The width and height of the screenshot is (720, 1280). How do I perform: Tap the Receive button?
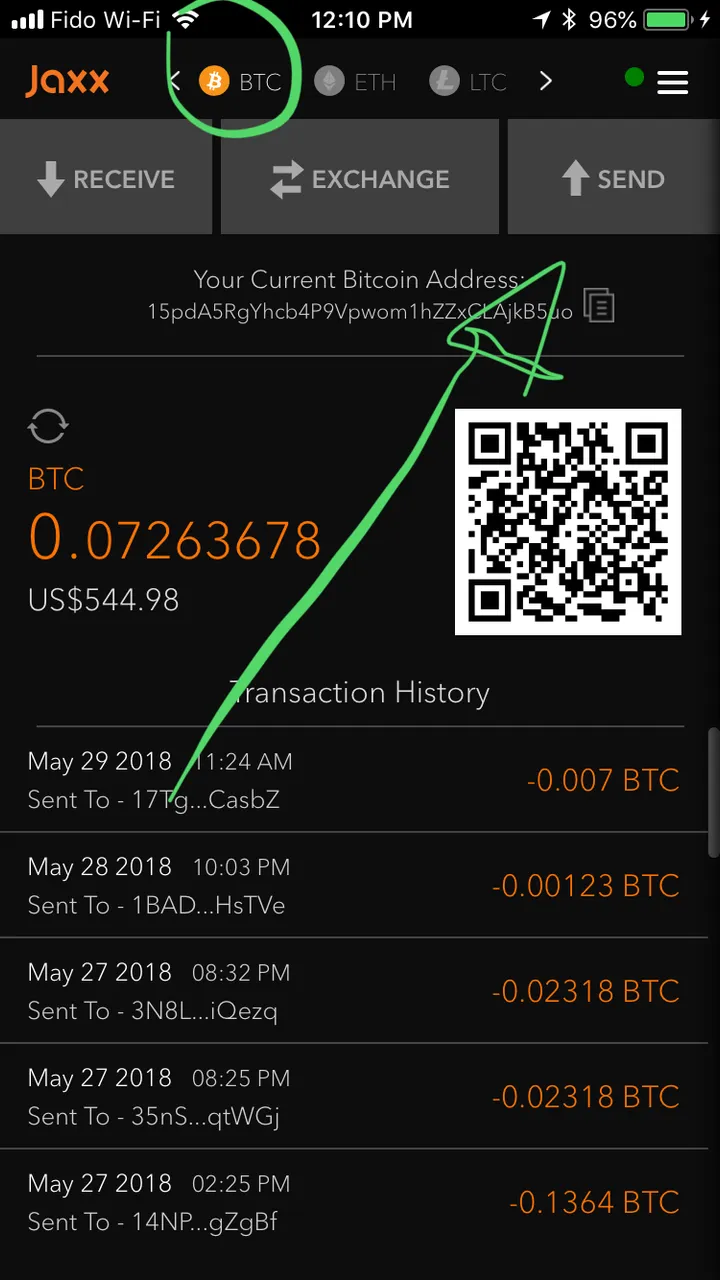pyautogui.click(x=105, y=179)
